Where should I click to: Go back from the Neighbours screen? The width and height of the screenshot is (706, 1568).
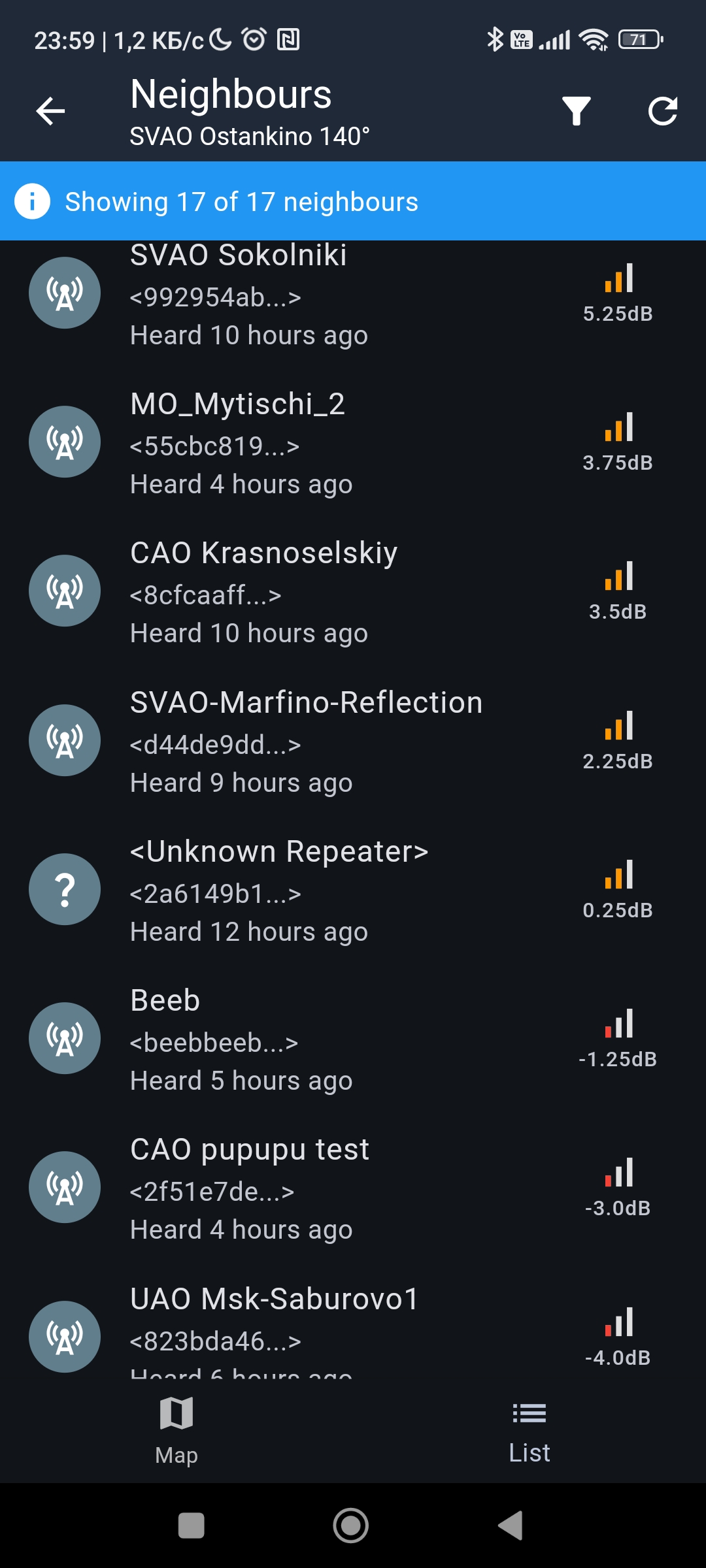tap(50, 111)
